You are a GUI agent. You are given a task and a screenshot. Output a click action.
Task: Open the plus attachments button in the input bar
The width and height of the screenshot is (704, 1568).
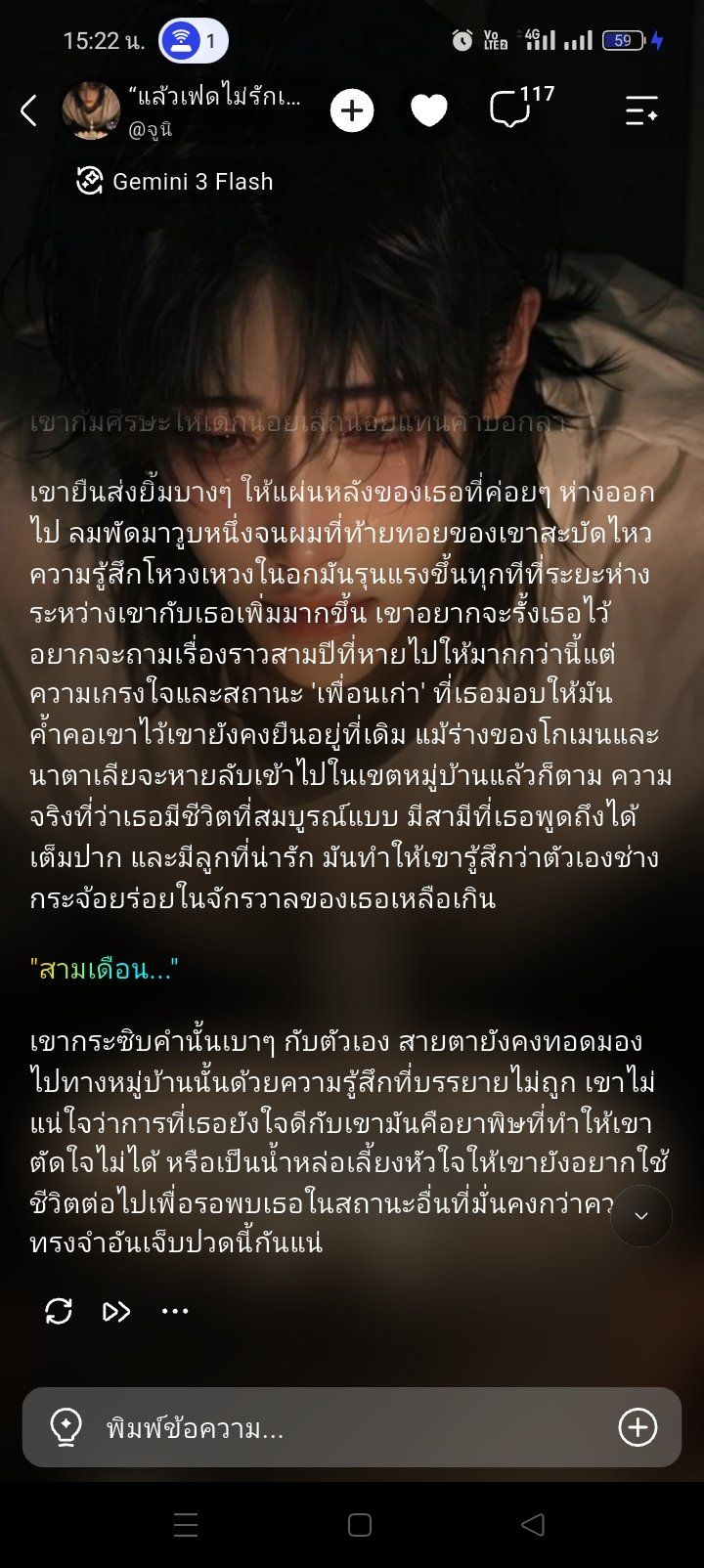point(638,1428)
